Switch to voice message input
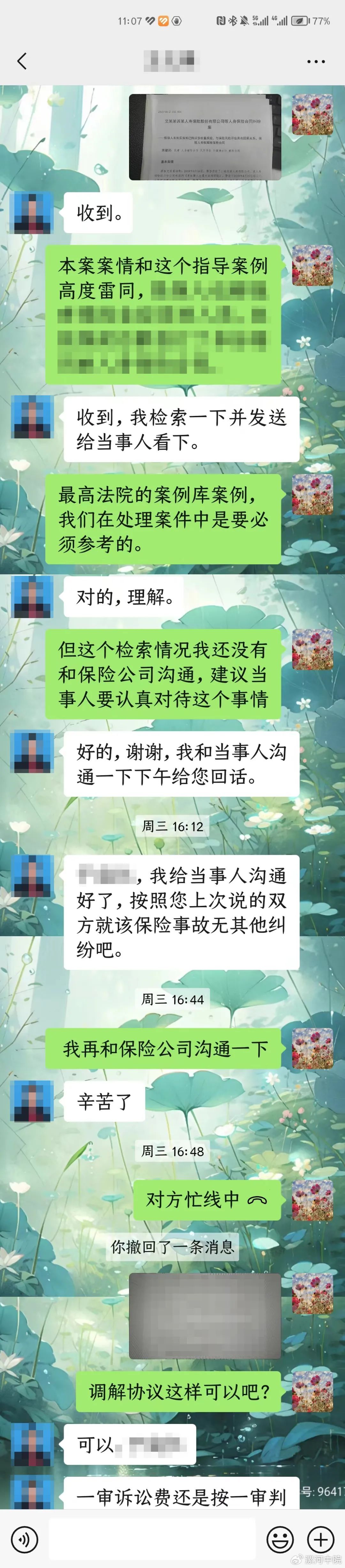This screenshot has width=345, height=1568. pos(25,1539)
